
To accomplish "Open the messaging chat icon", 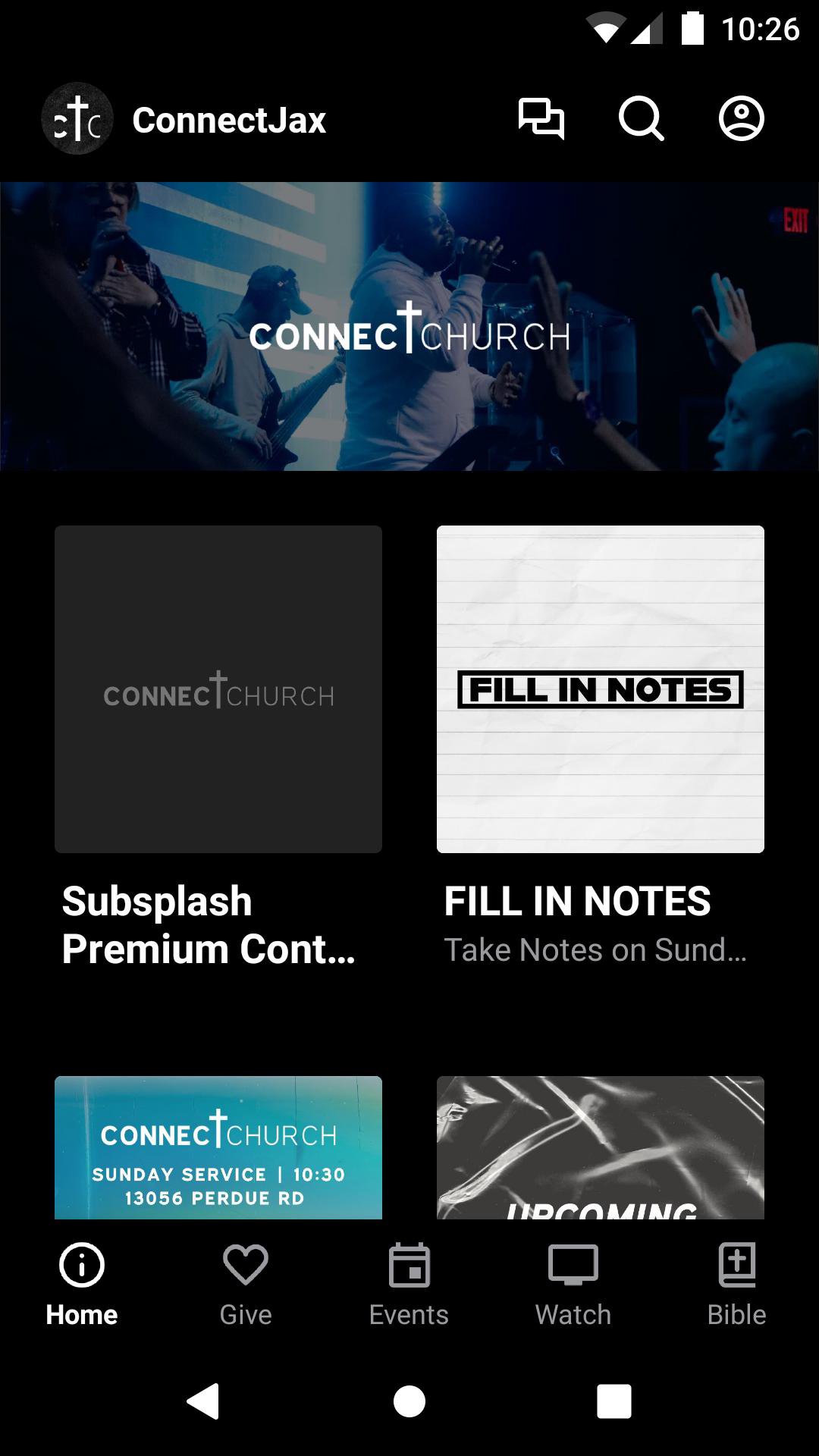I will pyautogui.click(x=541, y=119).
